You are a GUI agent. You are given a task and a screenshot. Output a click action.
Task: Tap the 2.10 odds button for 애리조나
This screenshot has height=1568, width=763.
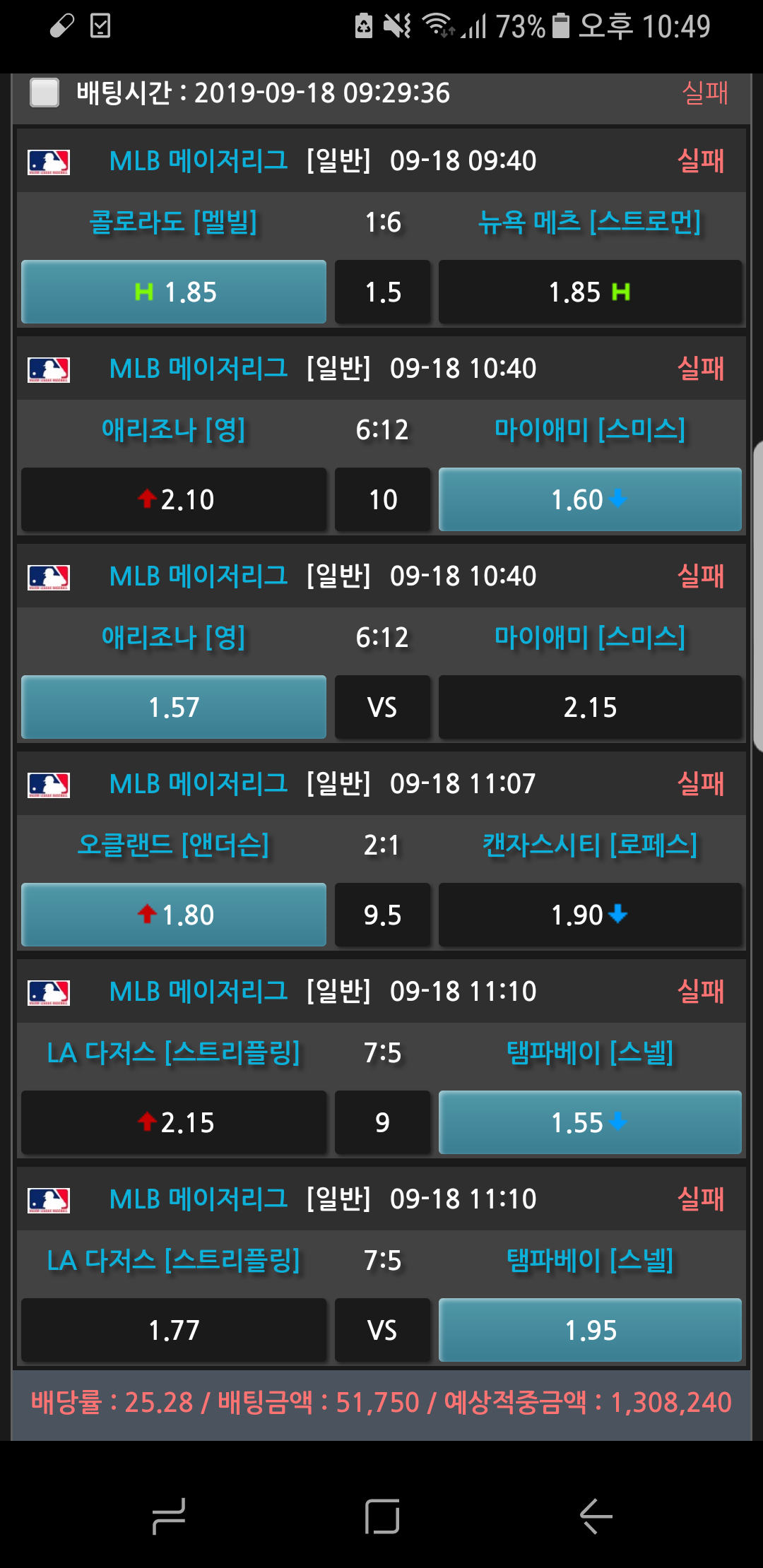tap(174, 499)
